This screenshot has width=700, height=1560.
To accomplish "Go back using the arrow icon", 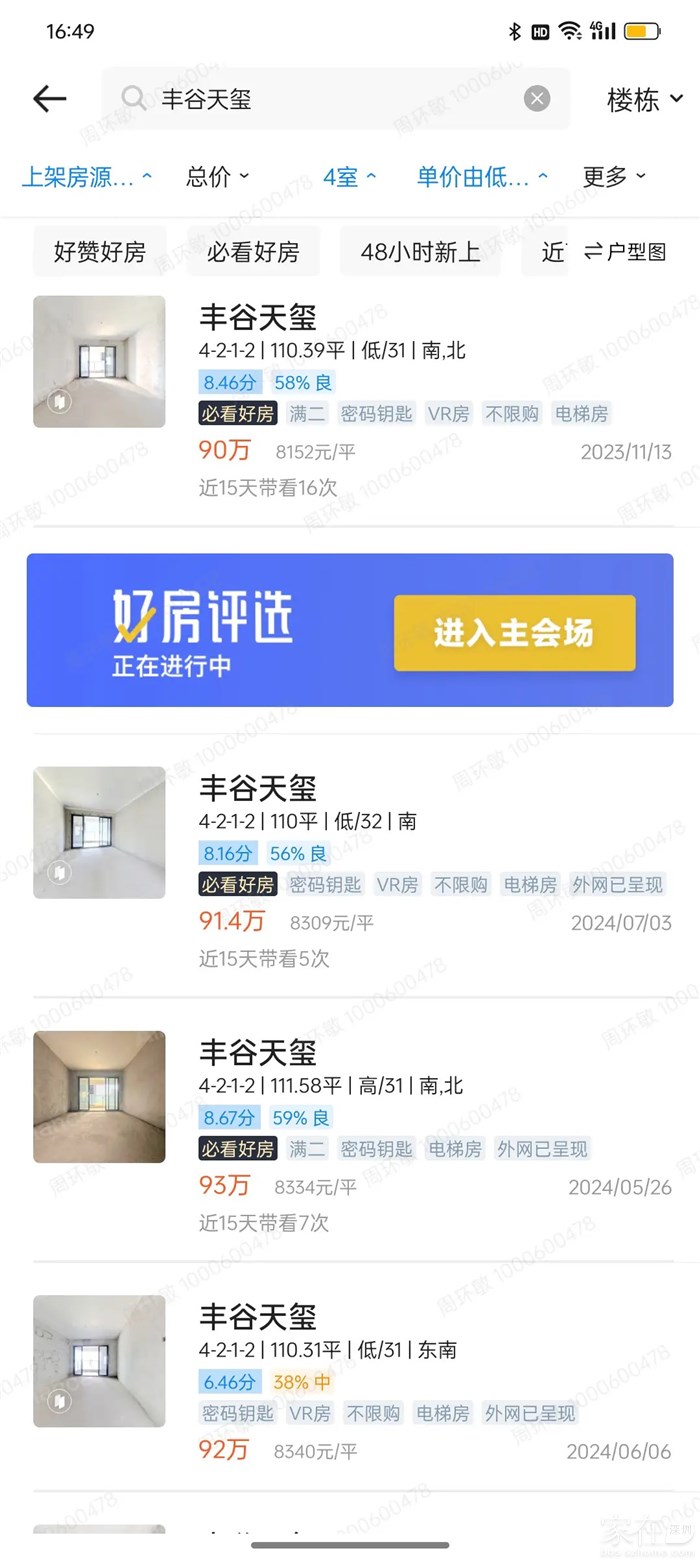I will [49, 98].
